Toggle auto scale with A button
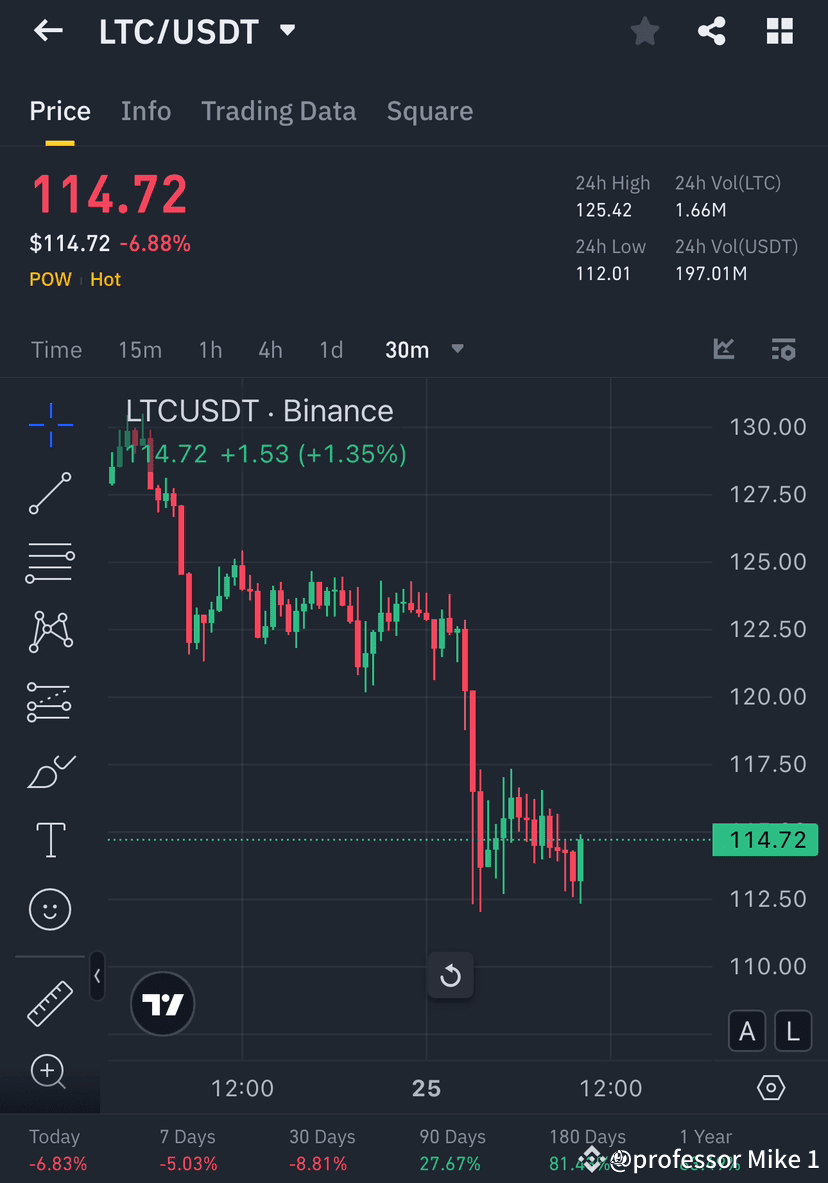828x1183 pixels. (747, 1031)
